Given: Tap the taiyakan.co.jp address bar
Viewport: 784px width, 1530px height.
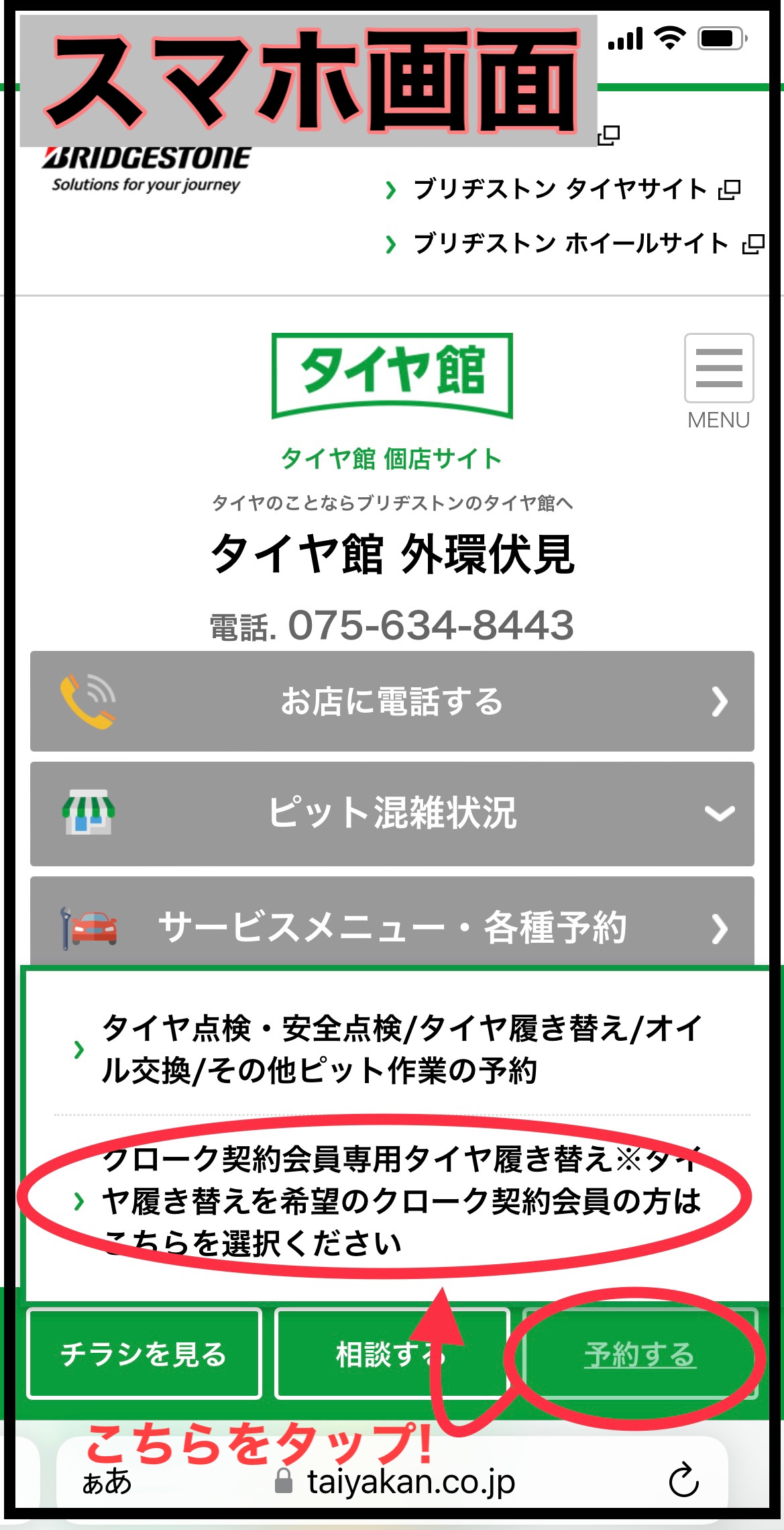Looking at the screenshot, I should point(410,1482).
